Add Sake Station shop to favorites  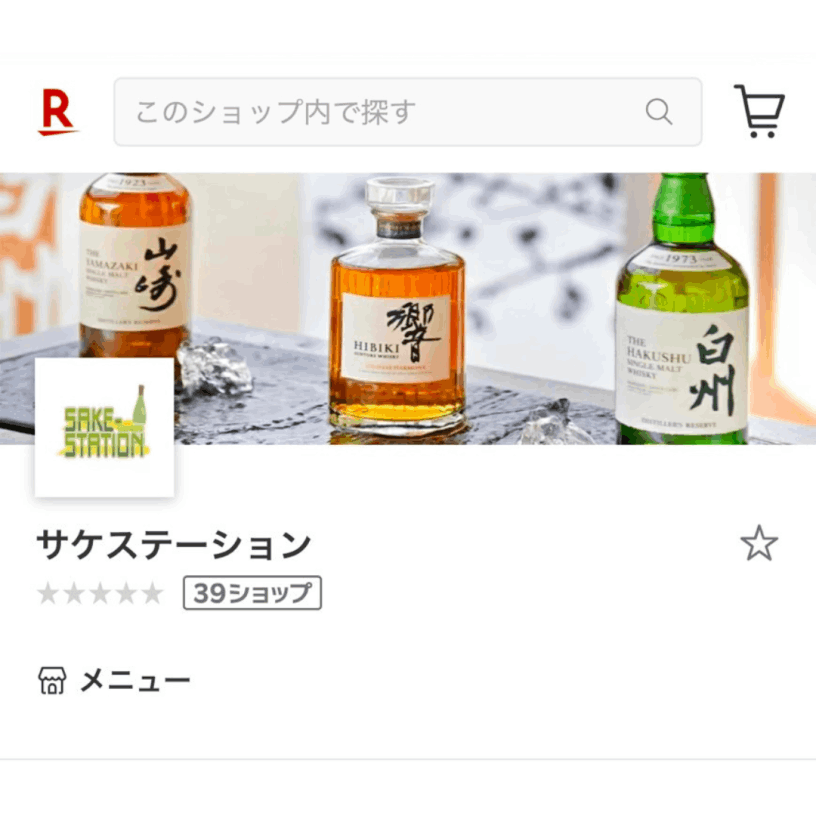758,544
